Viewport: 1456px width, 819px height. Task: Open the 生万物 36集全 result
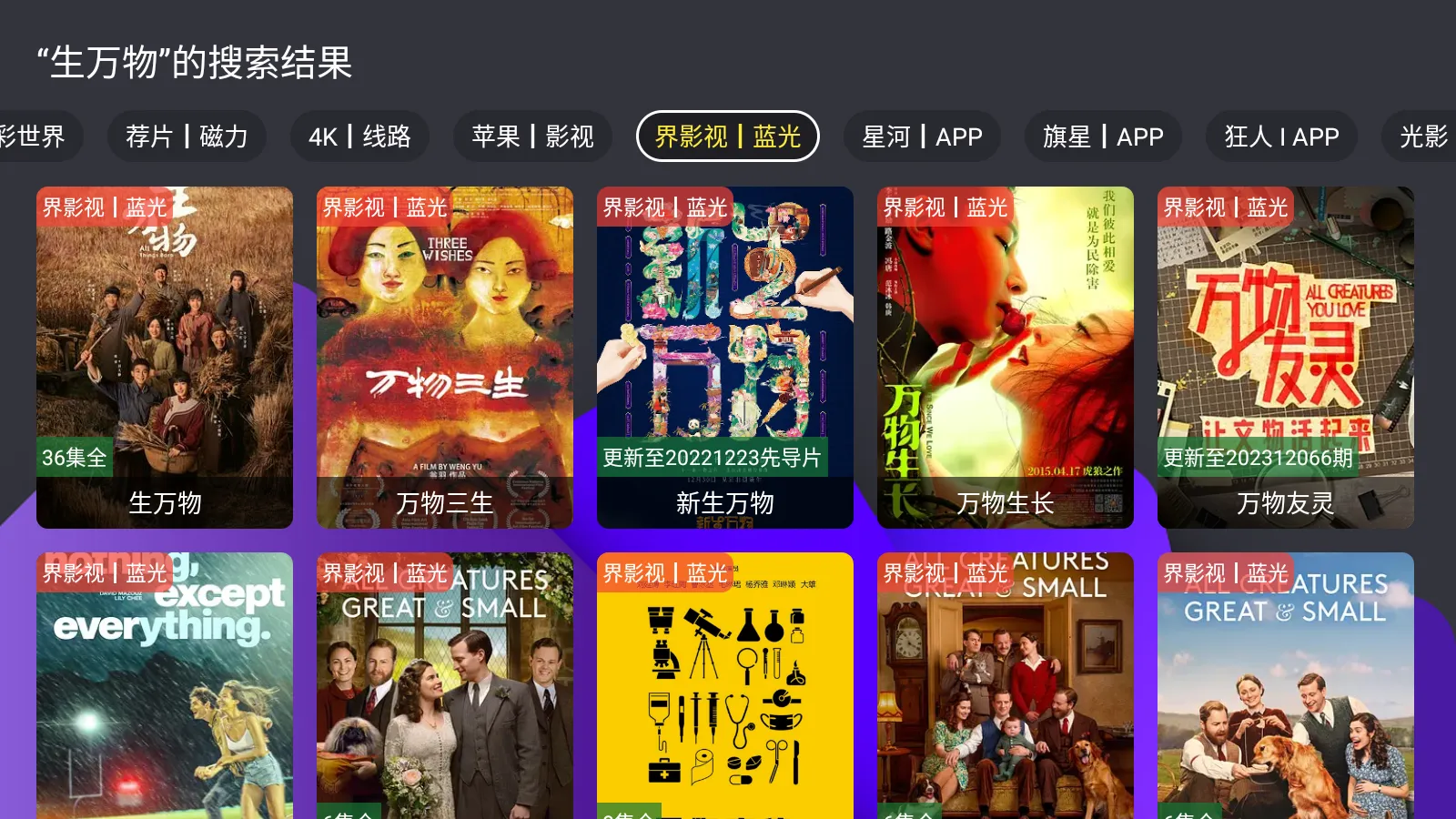click(x=165, y=357)
